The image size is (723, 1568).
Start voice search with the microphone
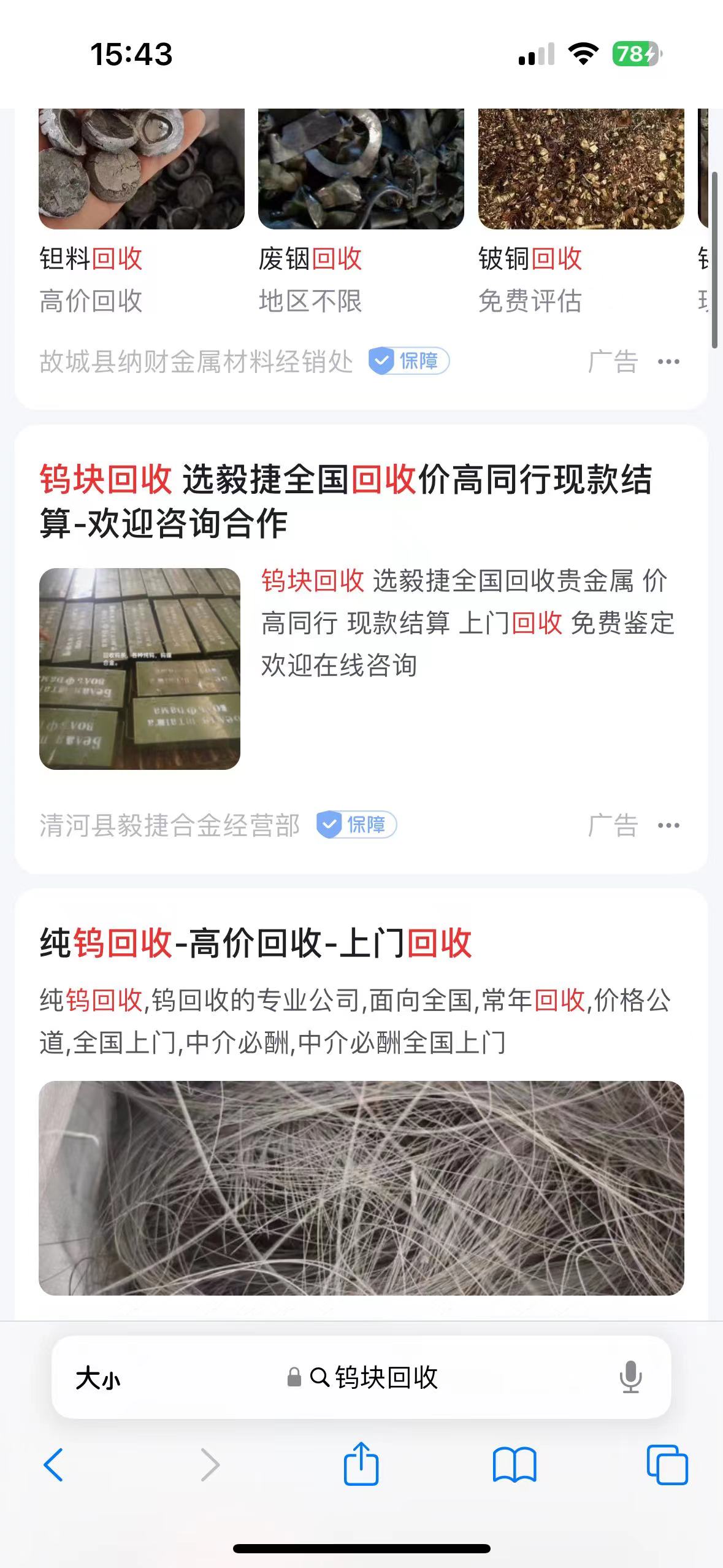[x=630, y=1378]
